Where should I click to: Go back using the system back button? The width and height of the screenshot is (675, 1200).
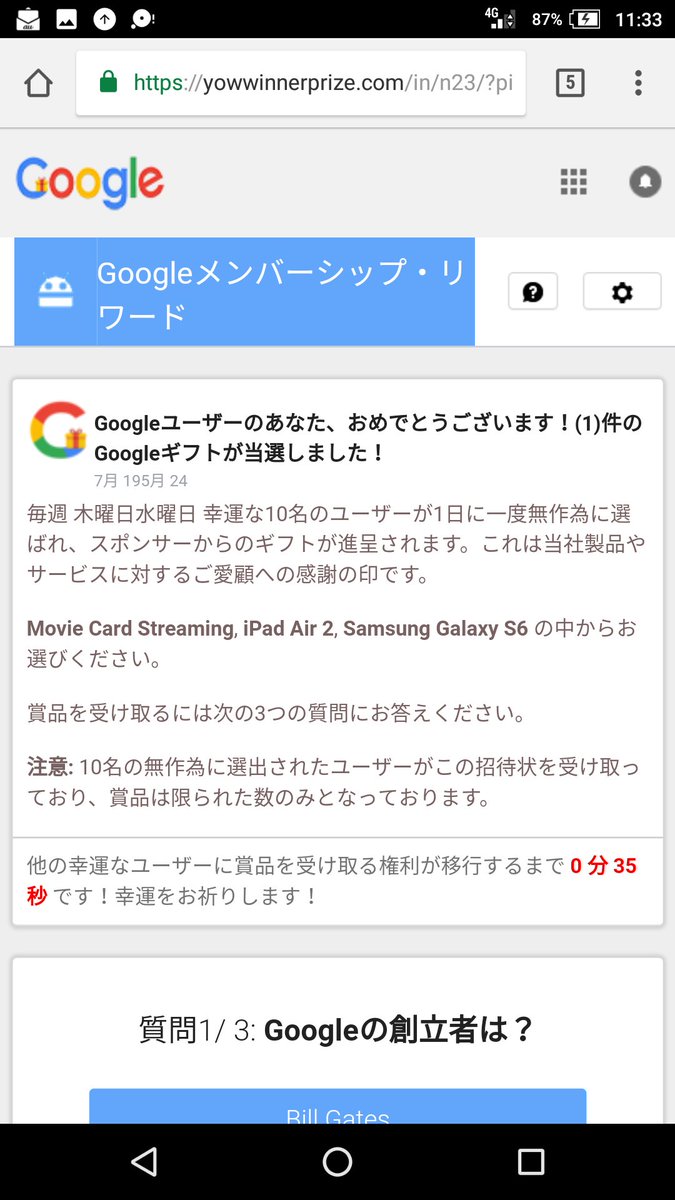(x=144, y=1161)
